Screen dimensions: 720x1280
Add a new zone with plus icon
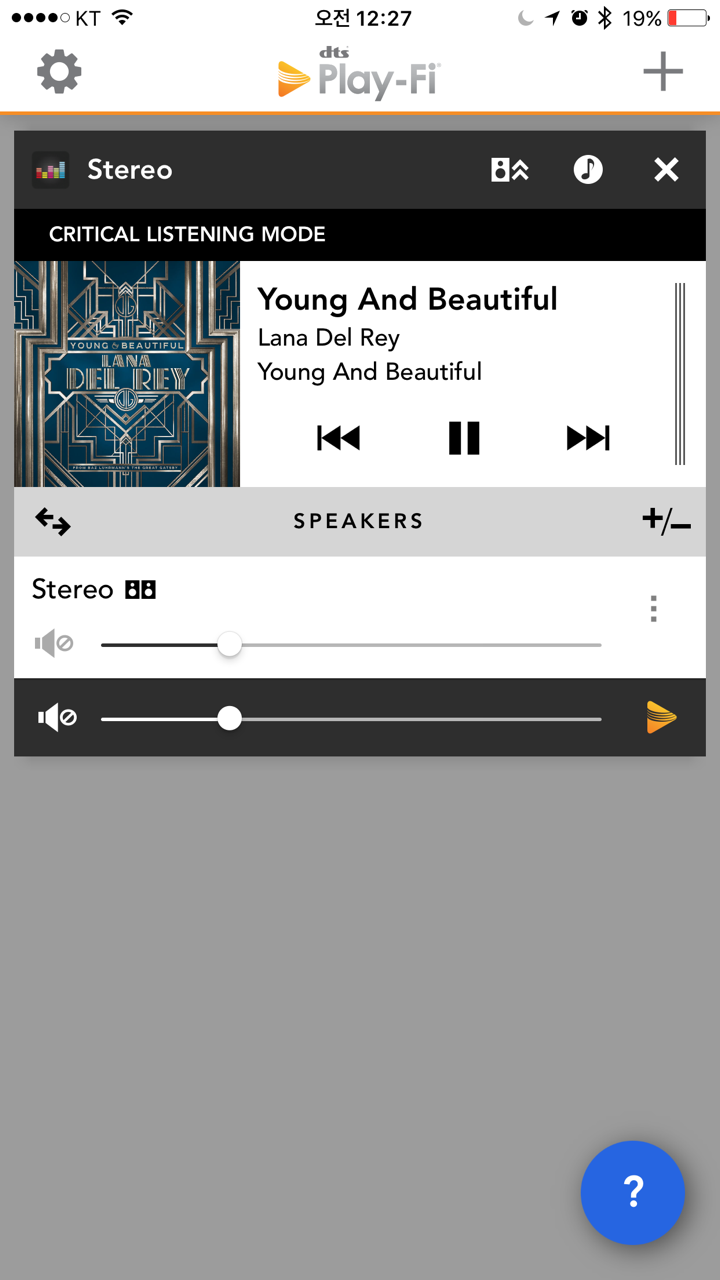tap(662, 72)
